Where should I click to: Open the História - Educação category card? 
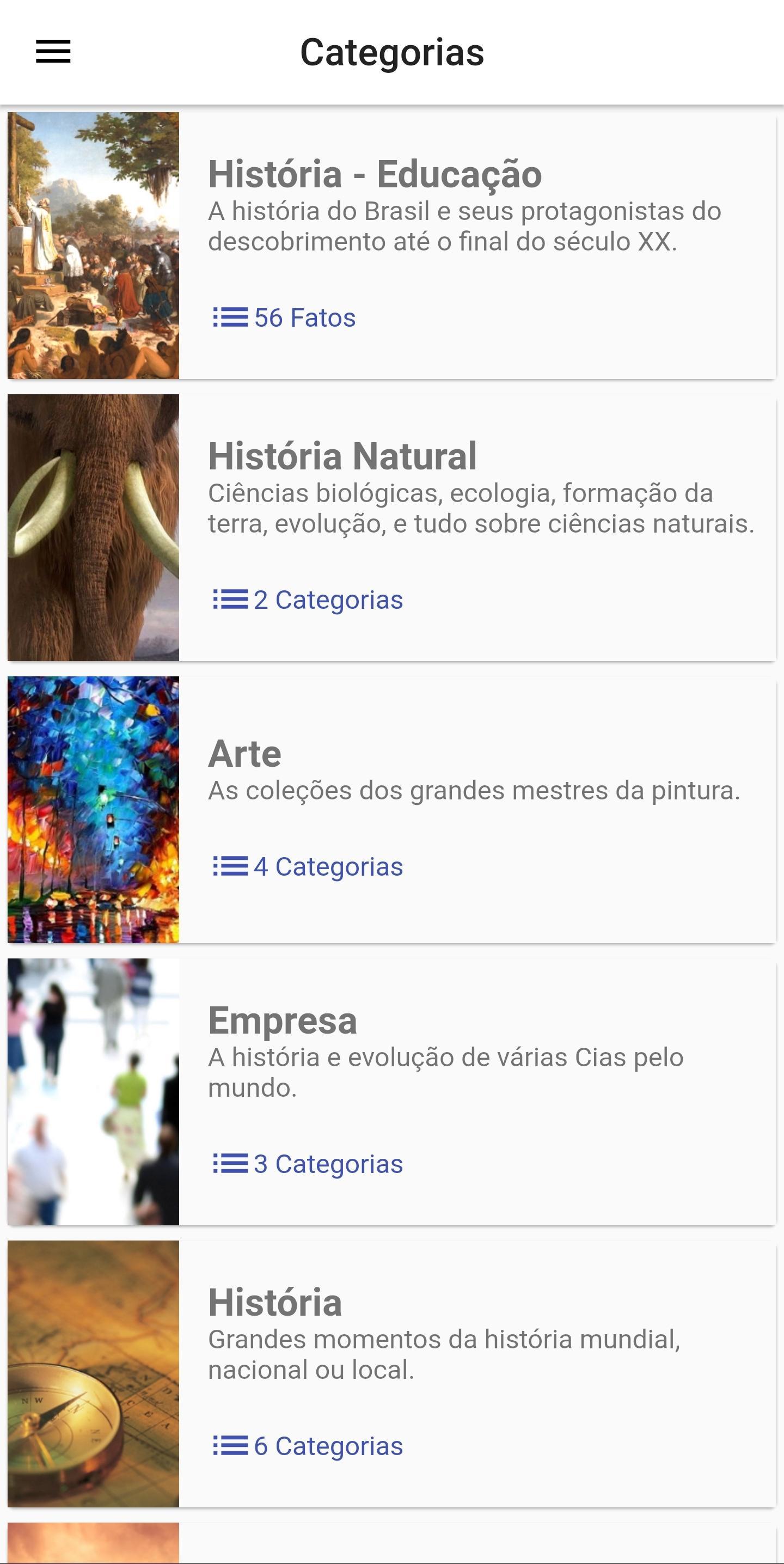pos(392,245)
